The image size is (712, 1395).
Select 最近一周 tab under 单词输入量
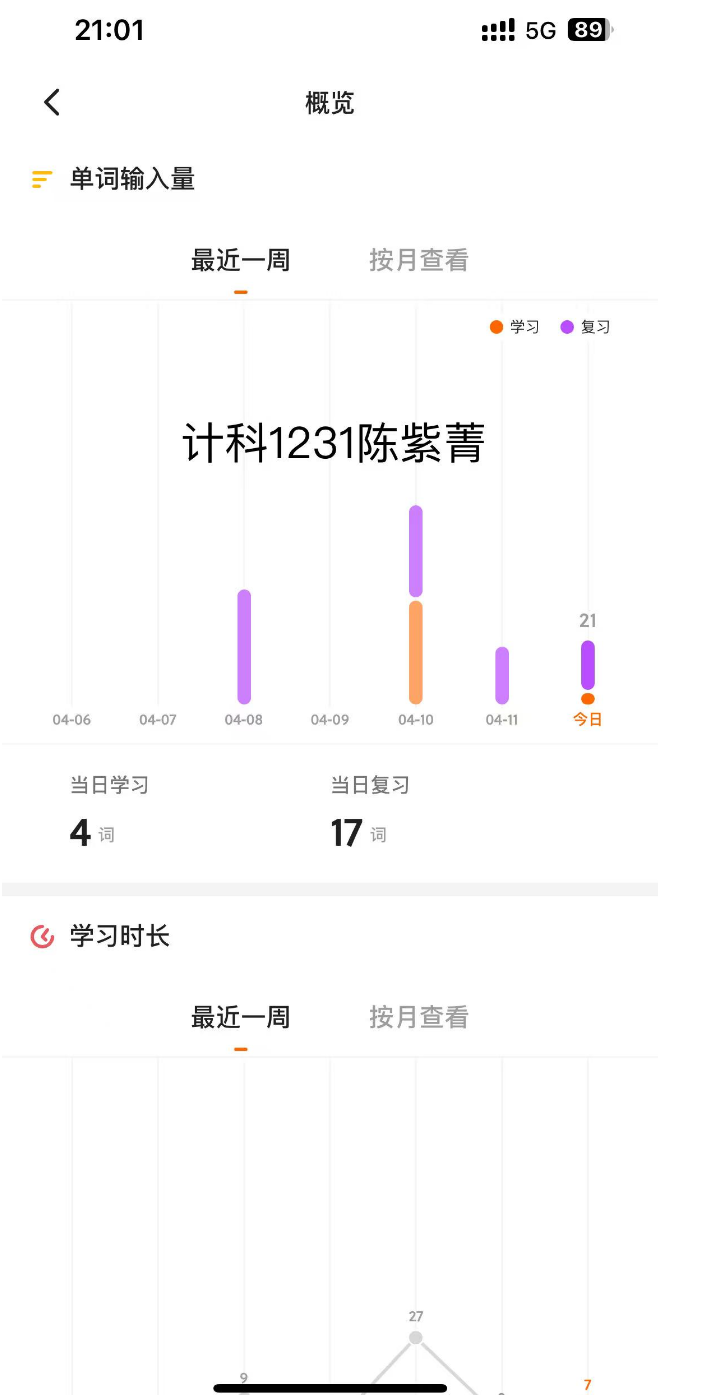[241, 261]
